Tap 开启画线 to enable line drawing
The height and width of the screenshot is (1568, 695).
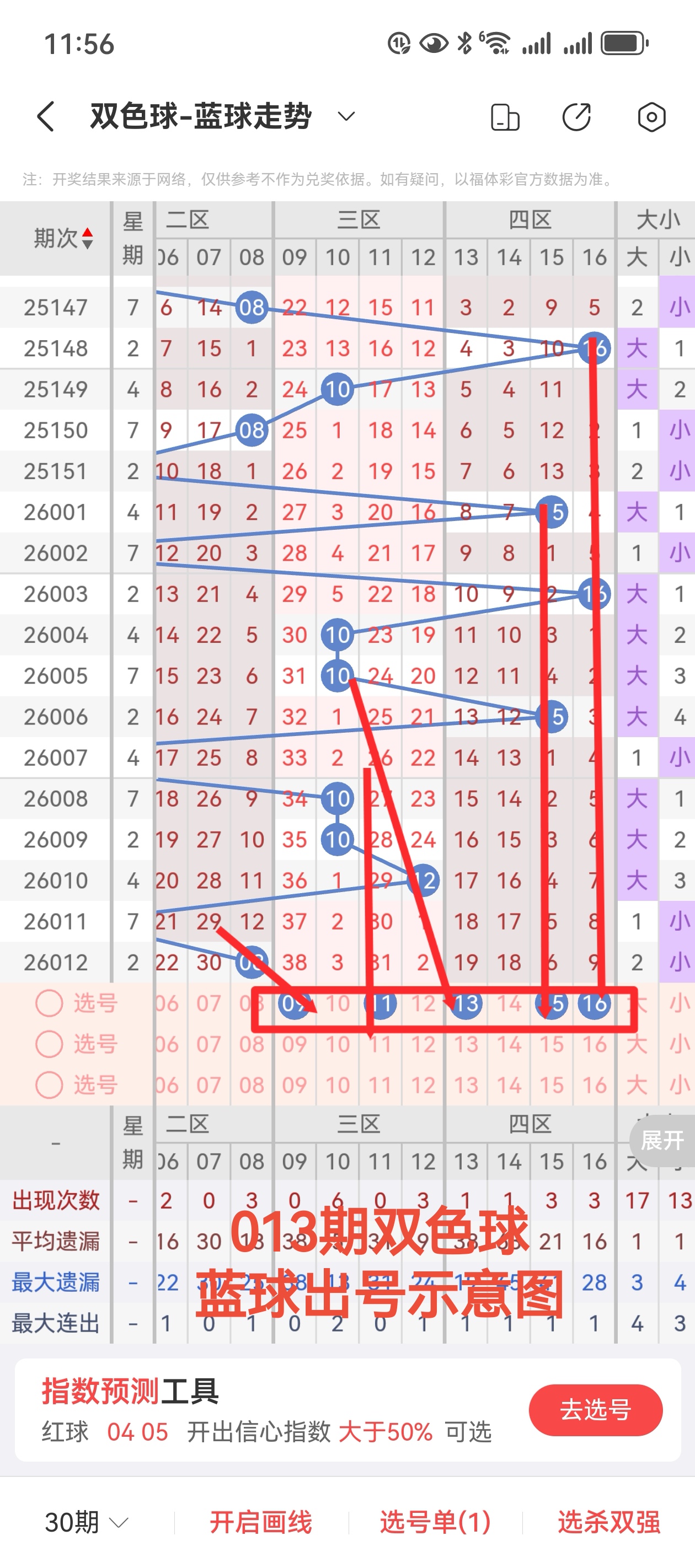pyautogui.click(x=260, y=1522)
